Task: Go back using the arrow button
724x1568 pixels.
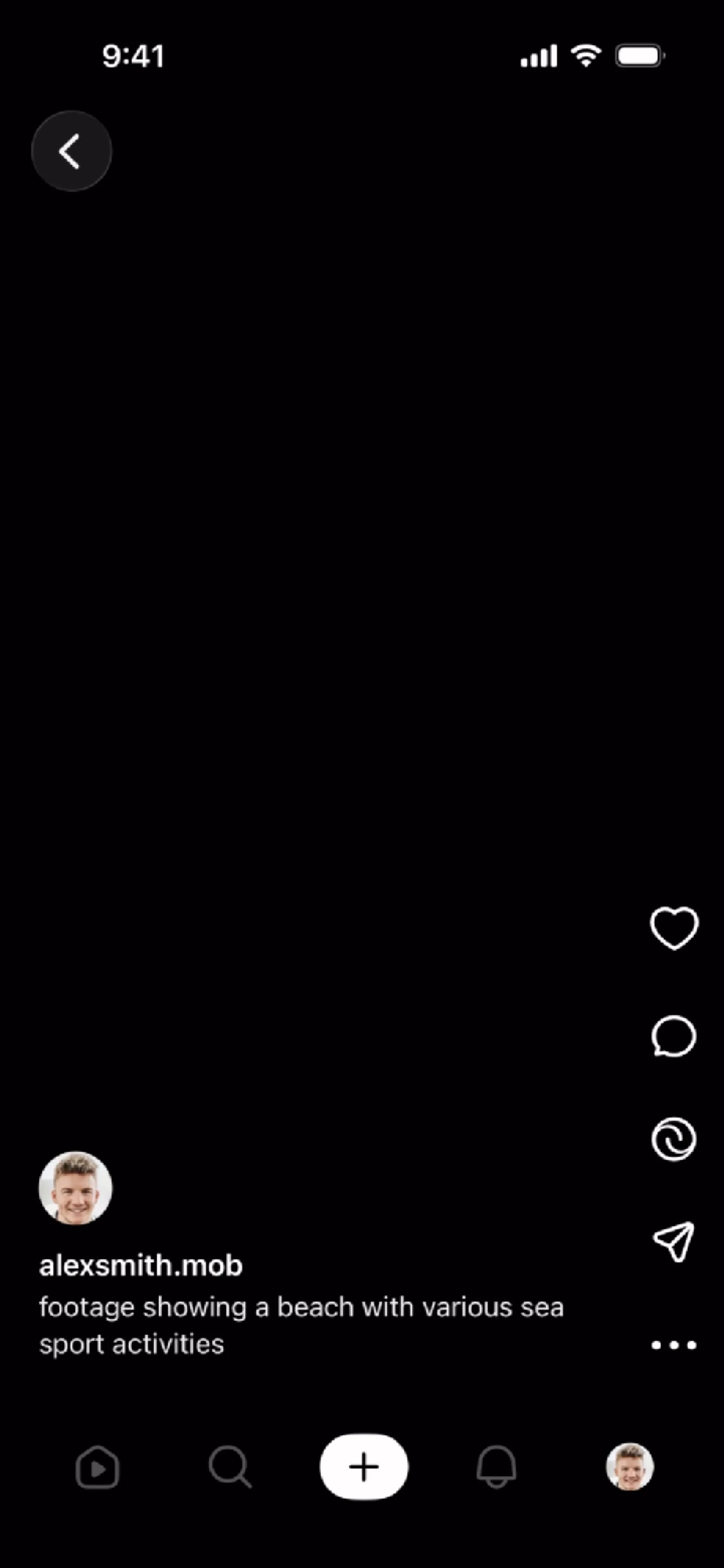Action: pyautogui.click(x=71, y=151)
